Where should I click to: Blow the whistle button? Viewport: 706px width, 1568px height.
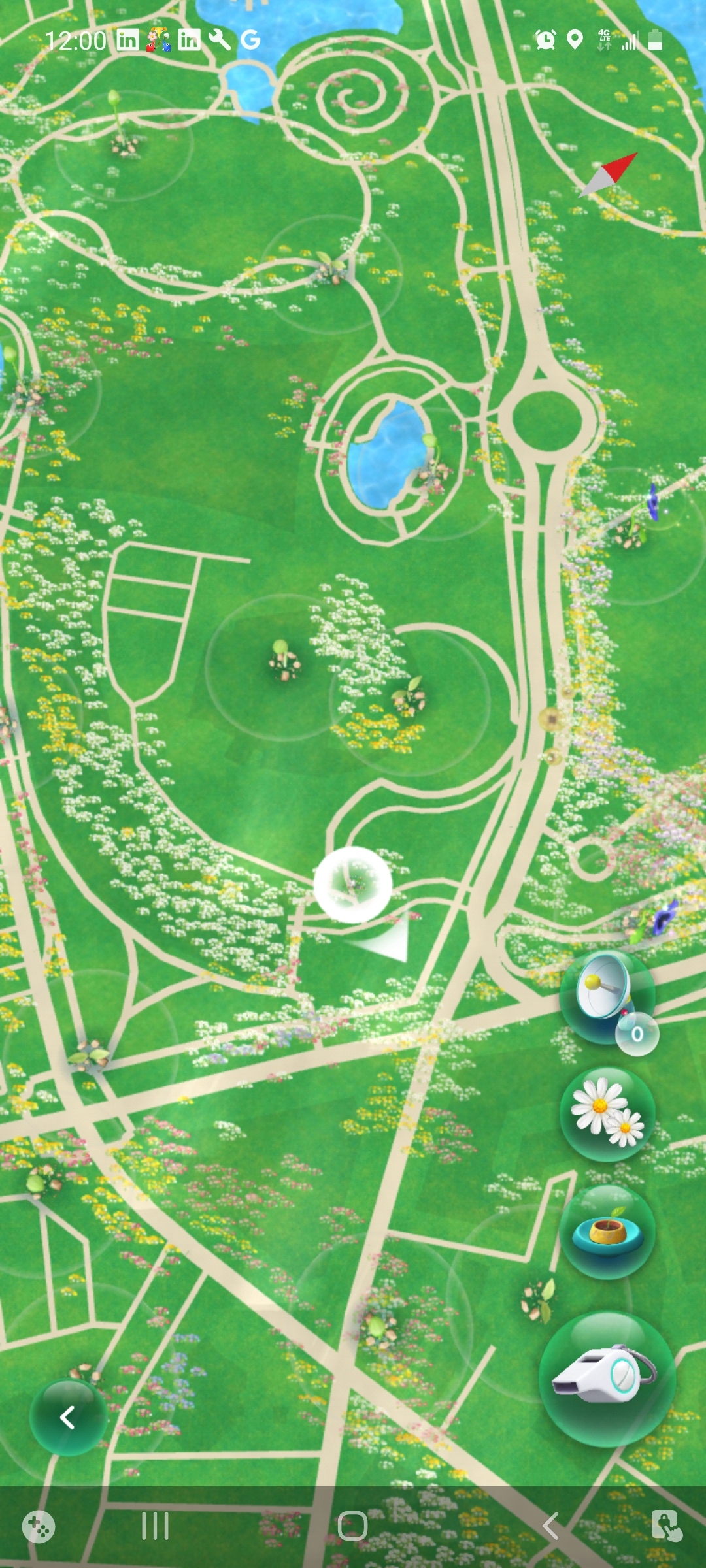pyautogui.click(x=606, y=1379)
